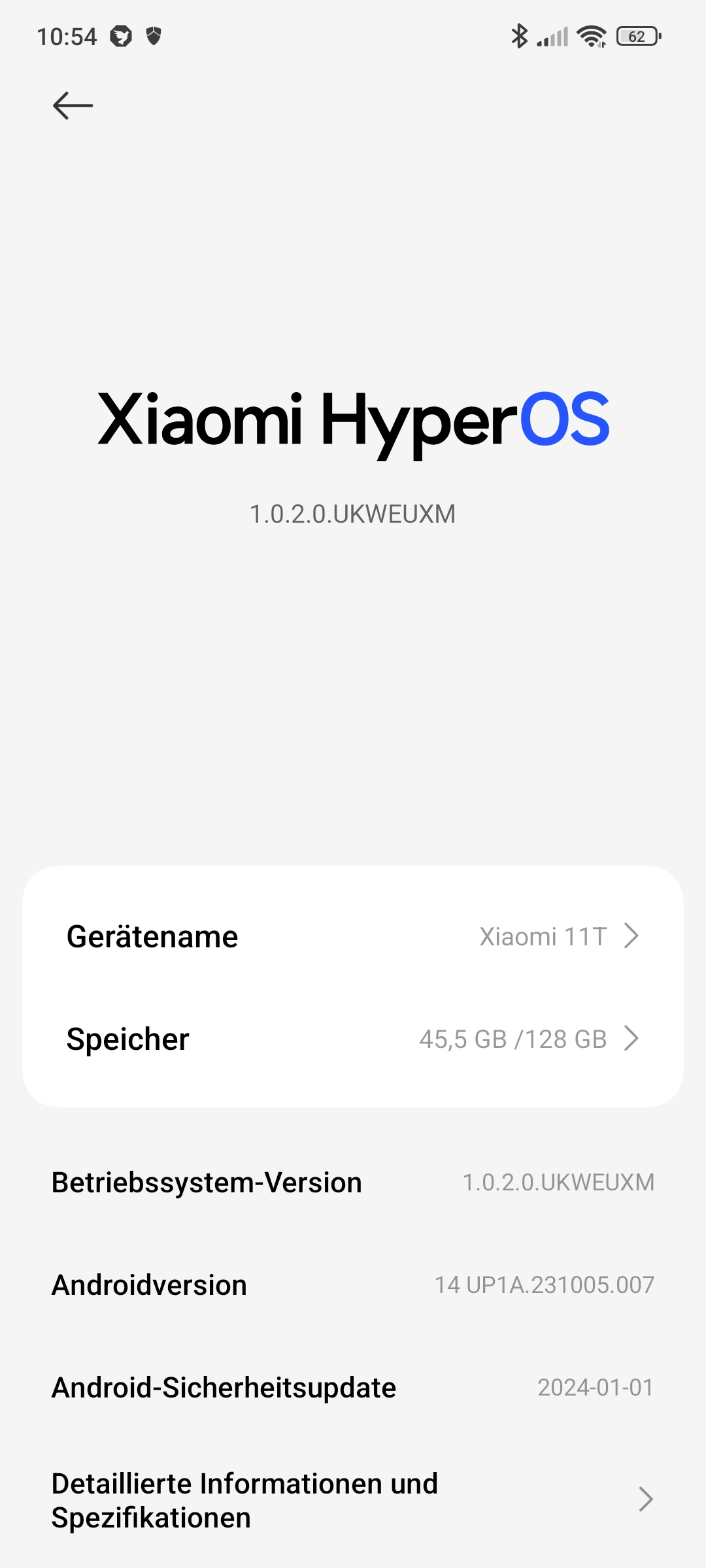Tap the Betriebssystem-Version row
Viewport: 706px width, 1568px height.
coord(353,1183)
